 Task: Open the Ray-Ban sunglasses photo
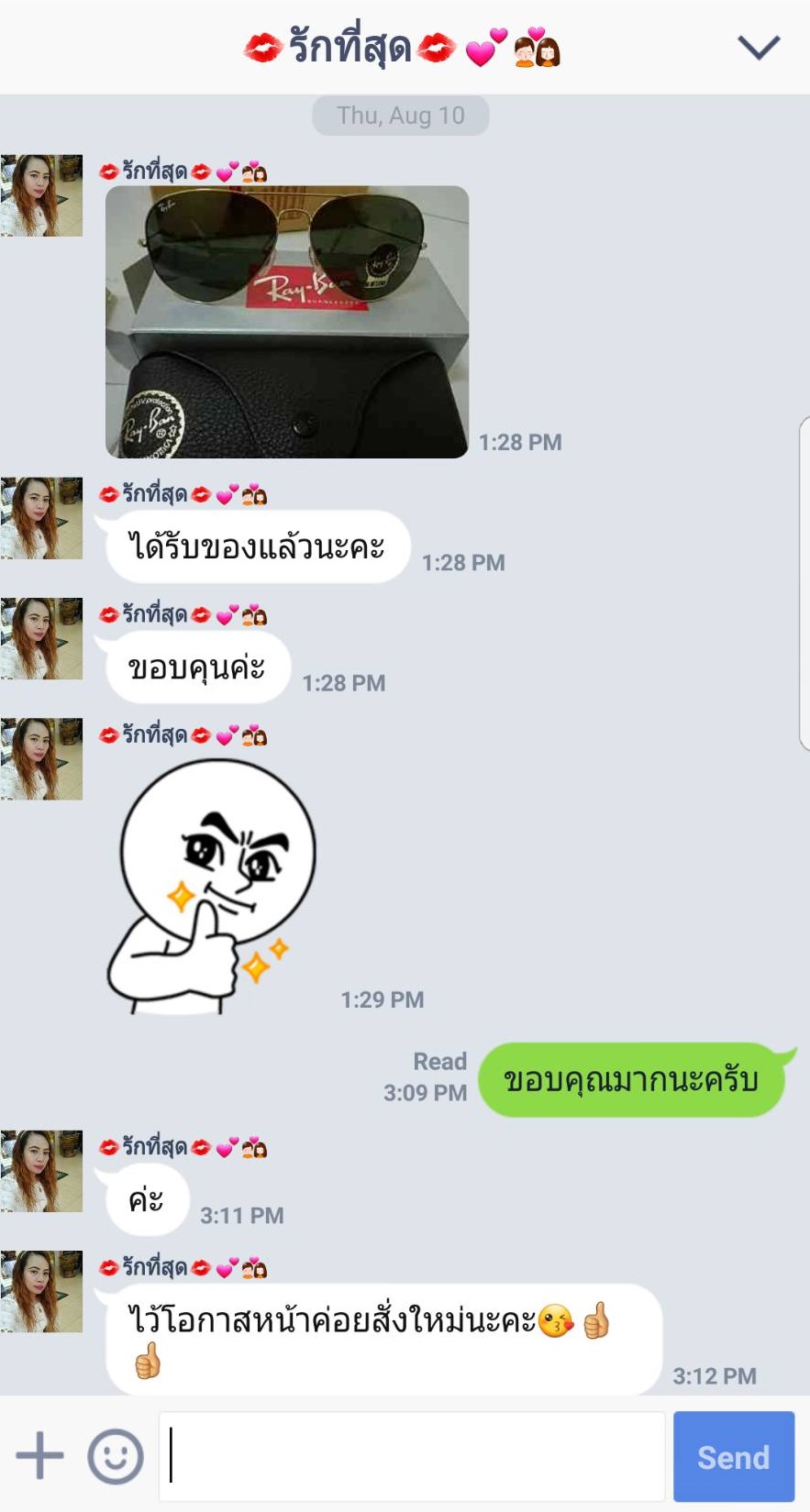coord(287,322)
